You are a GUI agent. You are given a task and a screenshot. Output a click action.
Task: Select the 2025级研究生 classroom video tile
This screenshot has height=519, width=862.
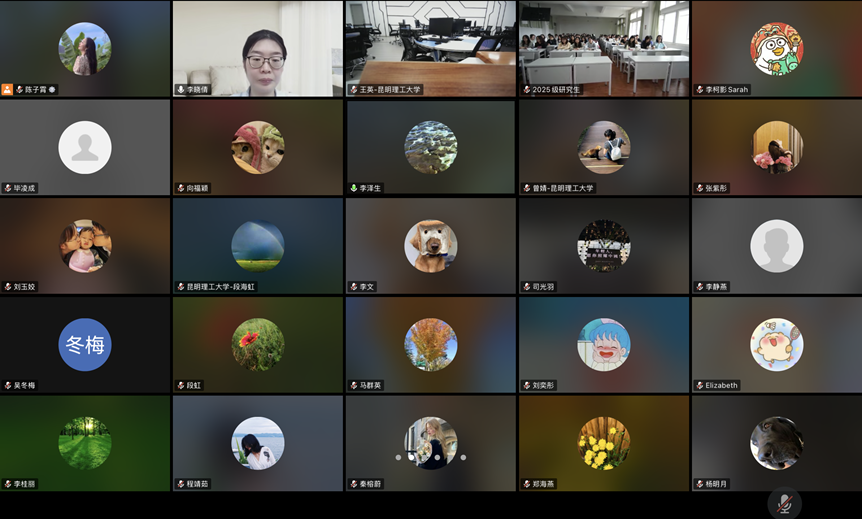(603, 48)
